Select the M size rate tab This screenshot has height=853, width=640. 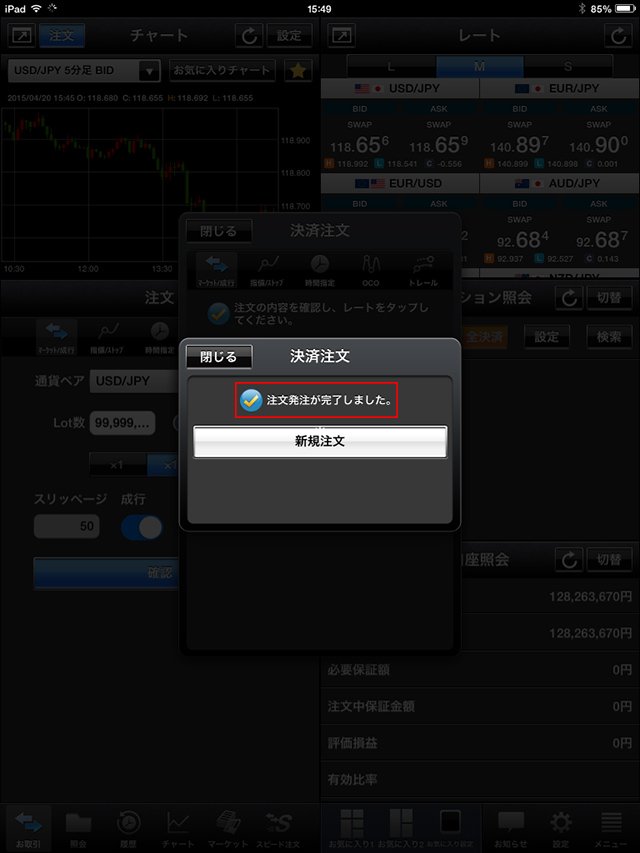coord(480,66)
